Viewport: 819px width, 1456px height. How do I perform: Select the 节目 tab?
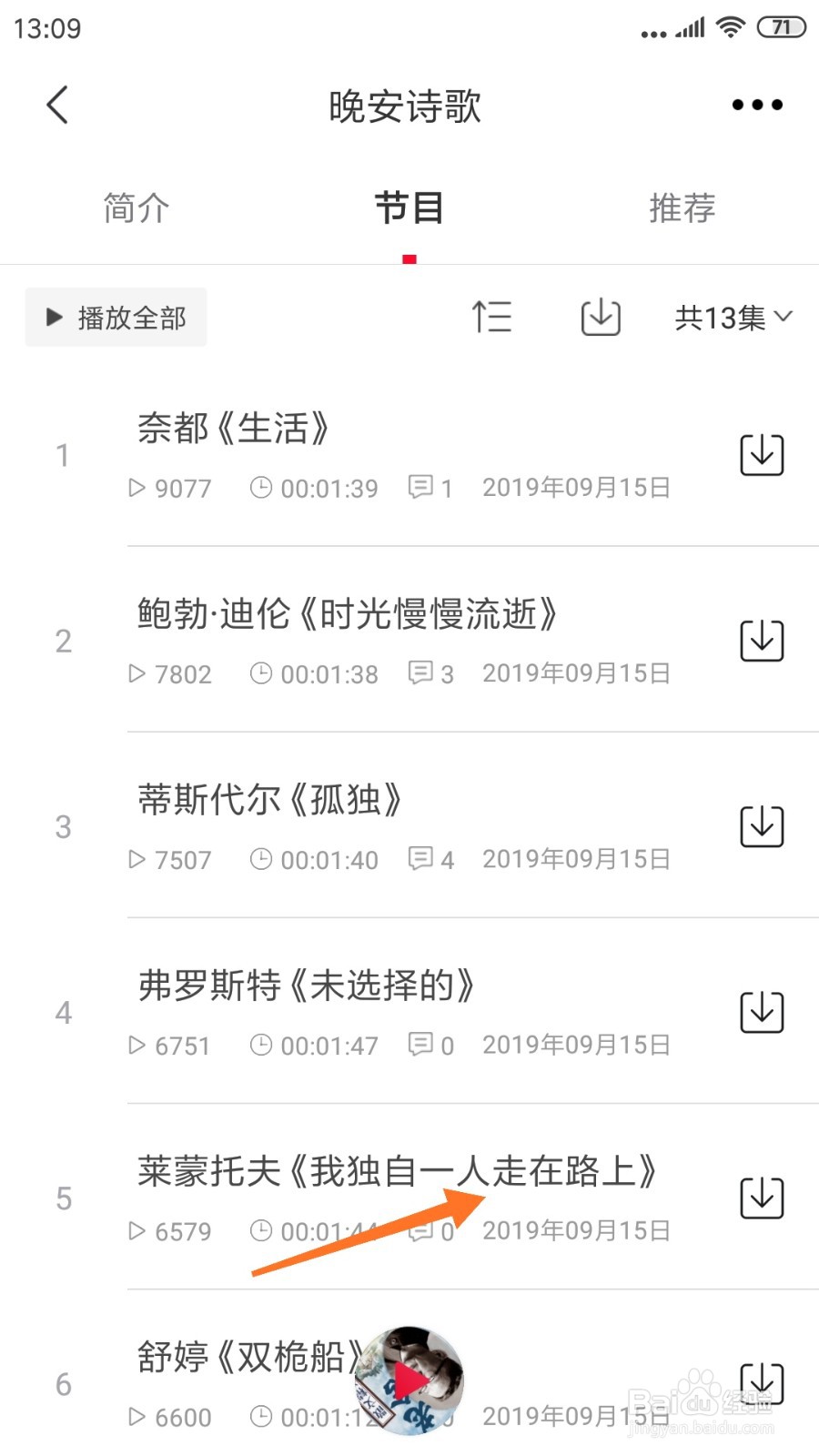coord(409,208)
